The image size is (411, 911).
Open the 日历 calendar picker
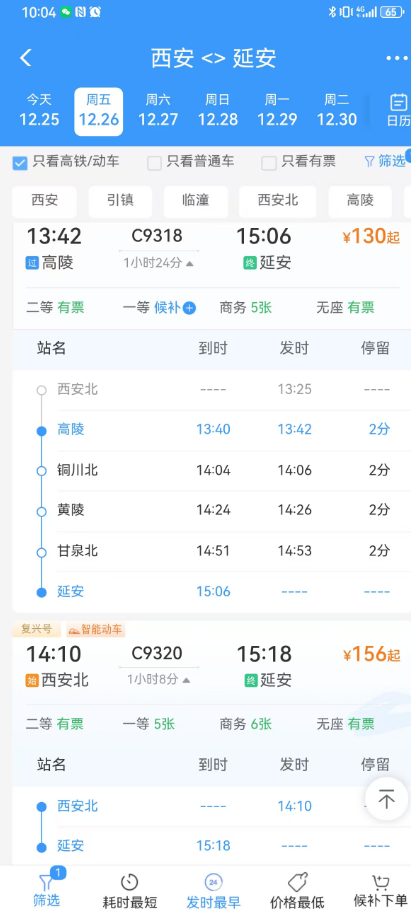(398, 110)
